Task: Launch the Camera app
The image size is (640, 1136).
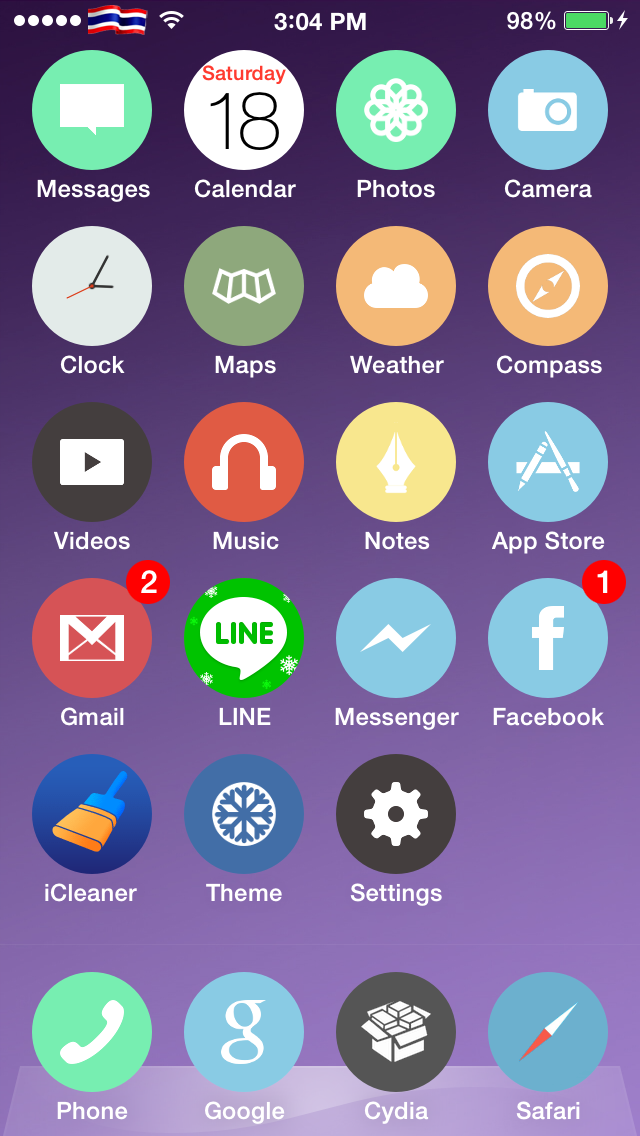Action: click(x=548, y=110)
